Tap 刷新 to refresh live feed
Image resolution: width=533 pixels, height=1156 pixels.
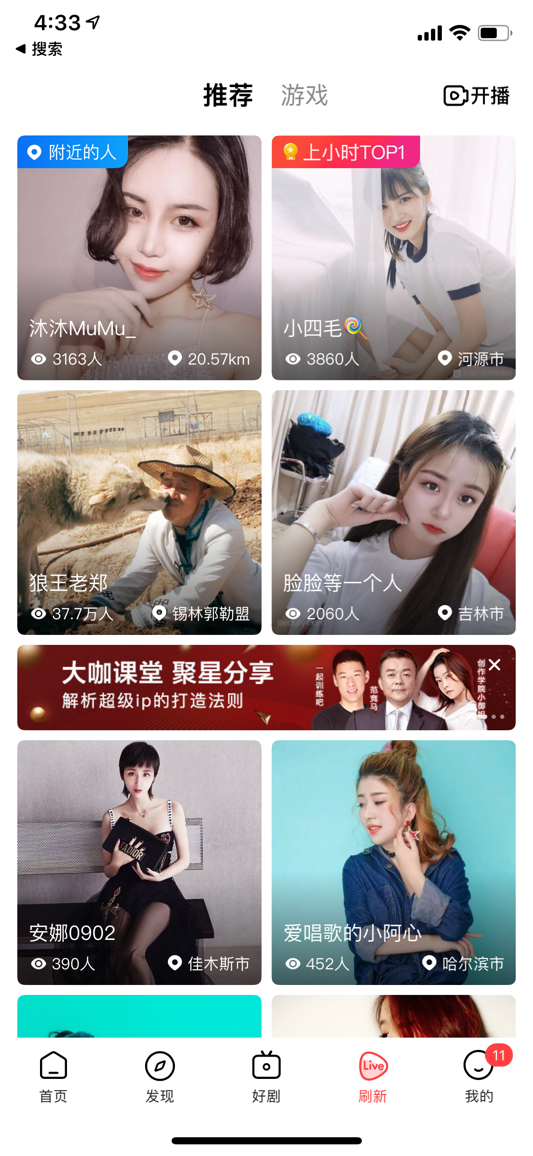pos(373,1077)
